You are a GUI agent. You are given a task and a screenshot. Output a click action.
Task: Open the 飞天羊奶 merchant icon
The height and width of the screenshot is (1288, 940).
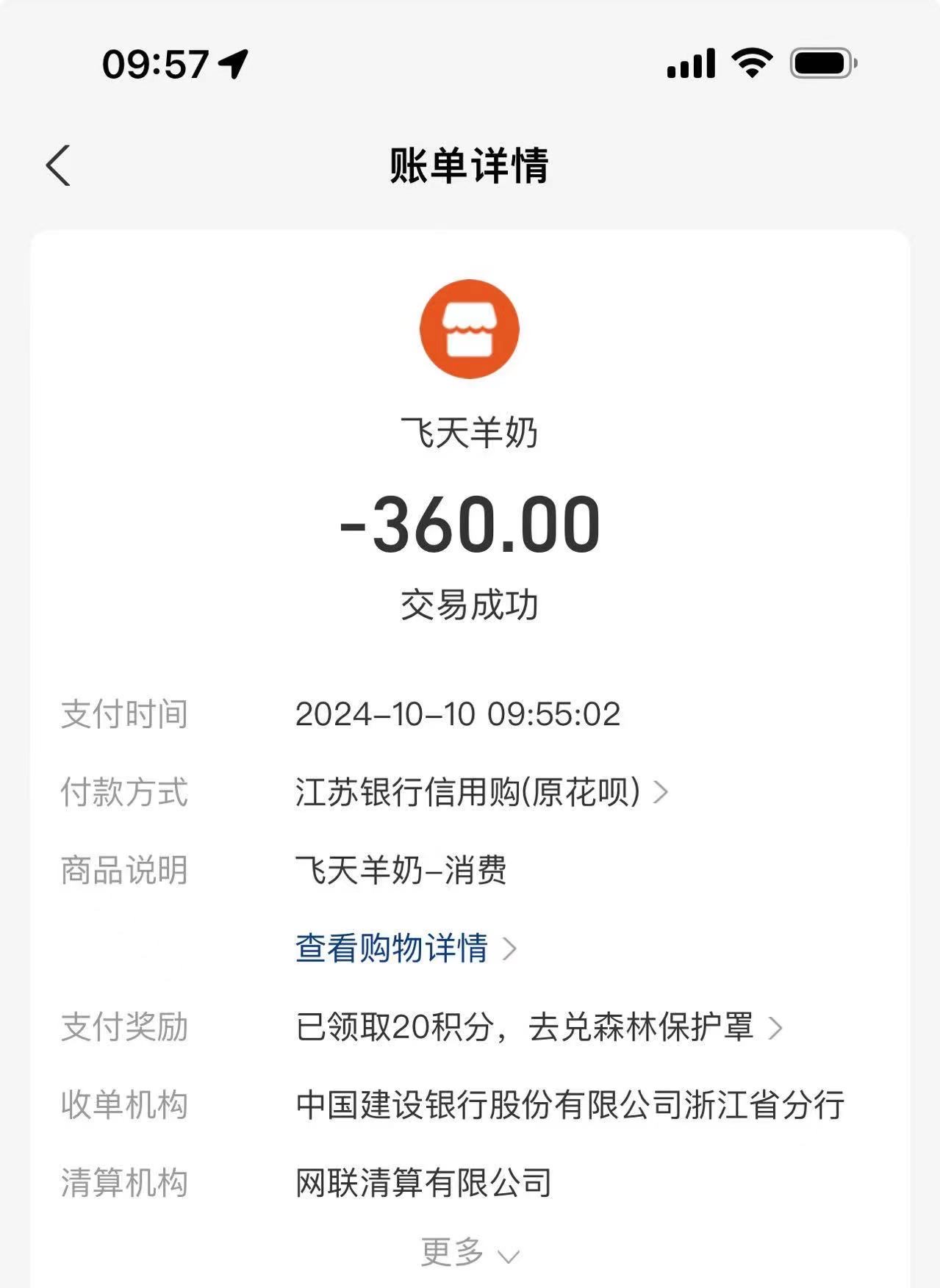[x=470, y=329]
